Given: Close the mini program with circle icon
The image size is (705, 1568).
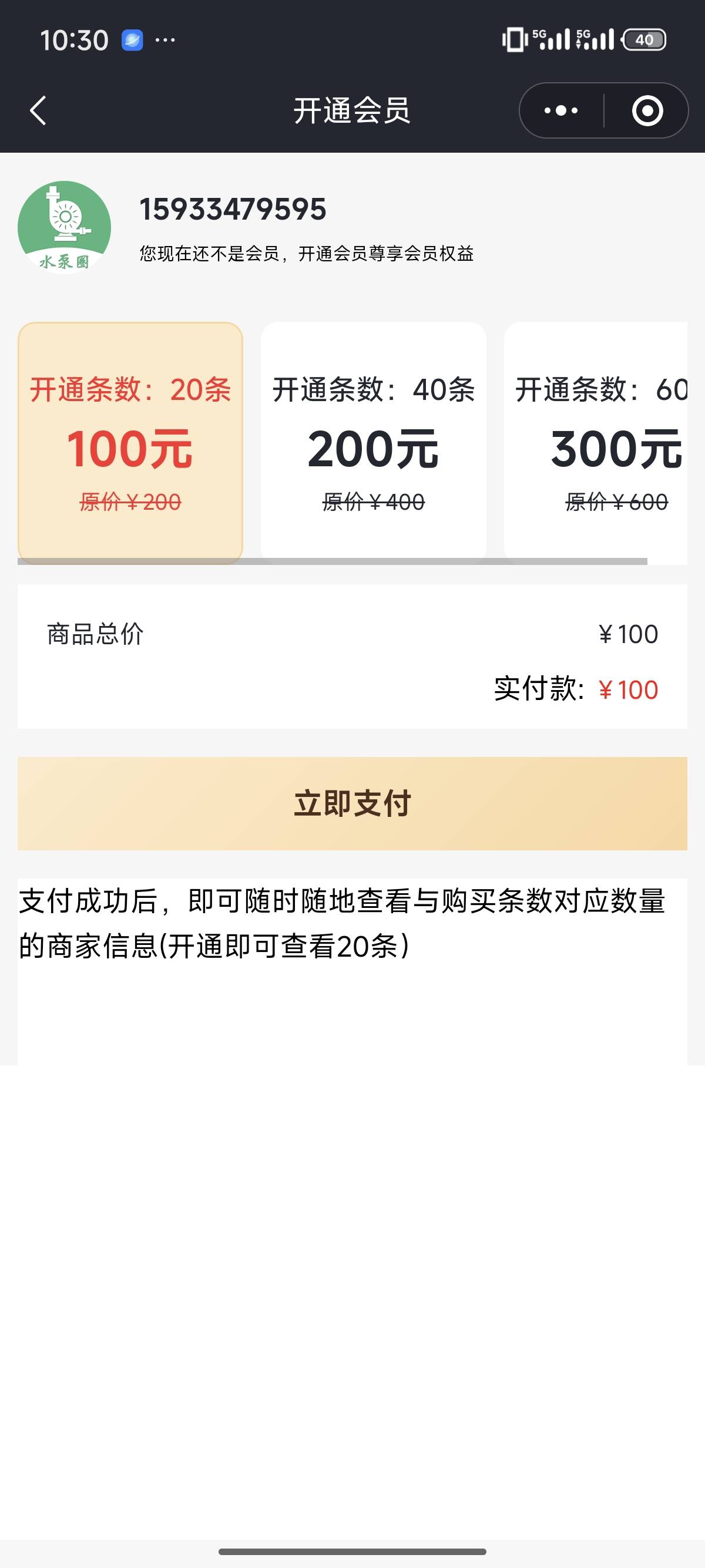Looking at the screenshot, I should tap(647, 111).
